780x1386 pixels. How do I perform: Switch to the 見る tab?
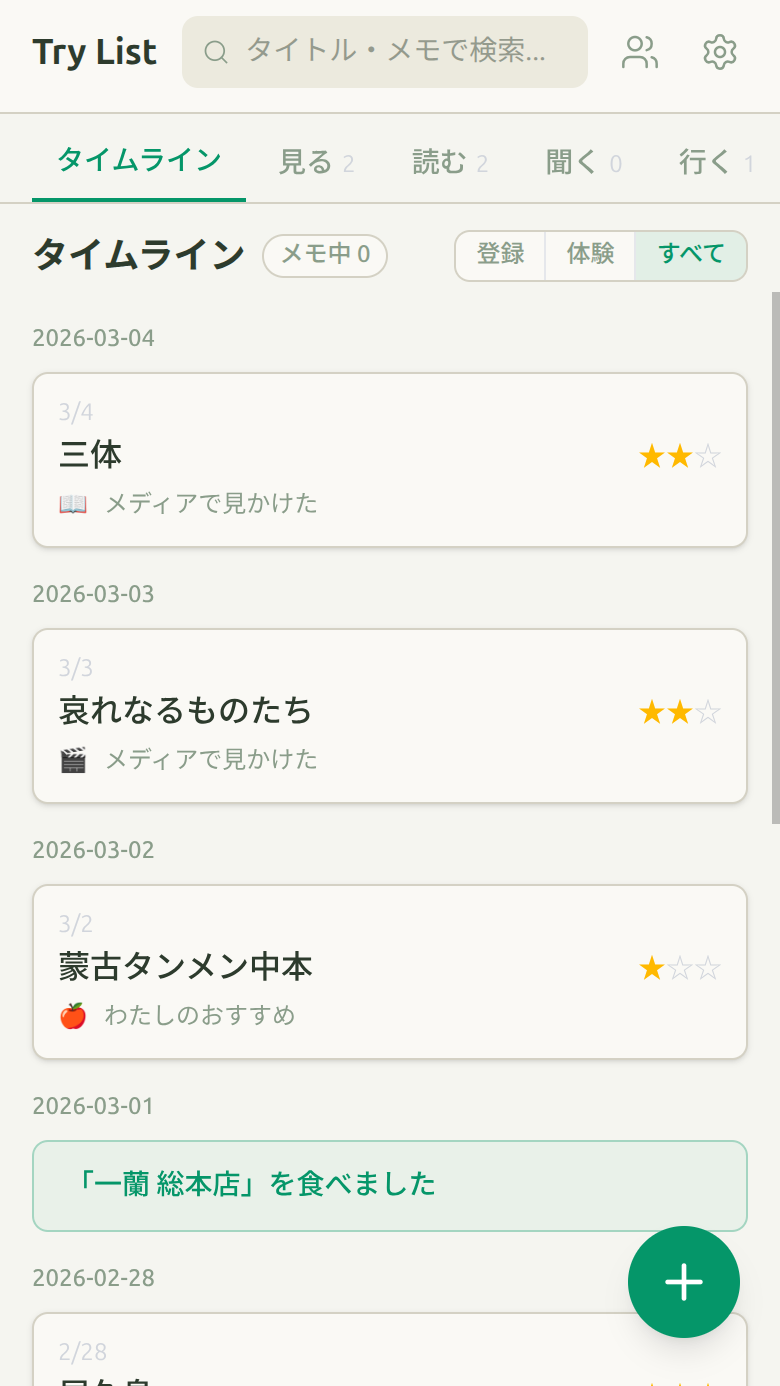click(x=316, y=162)
